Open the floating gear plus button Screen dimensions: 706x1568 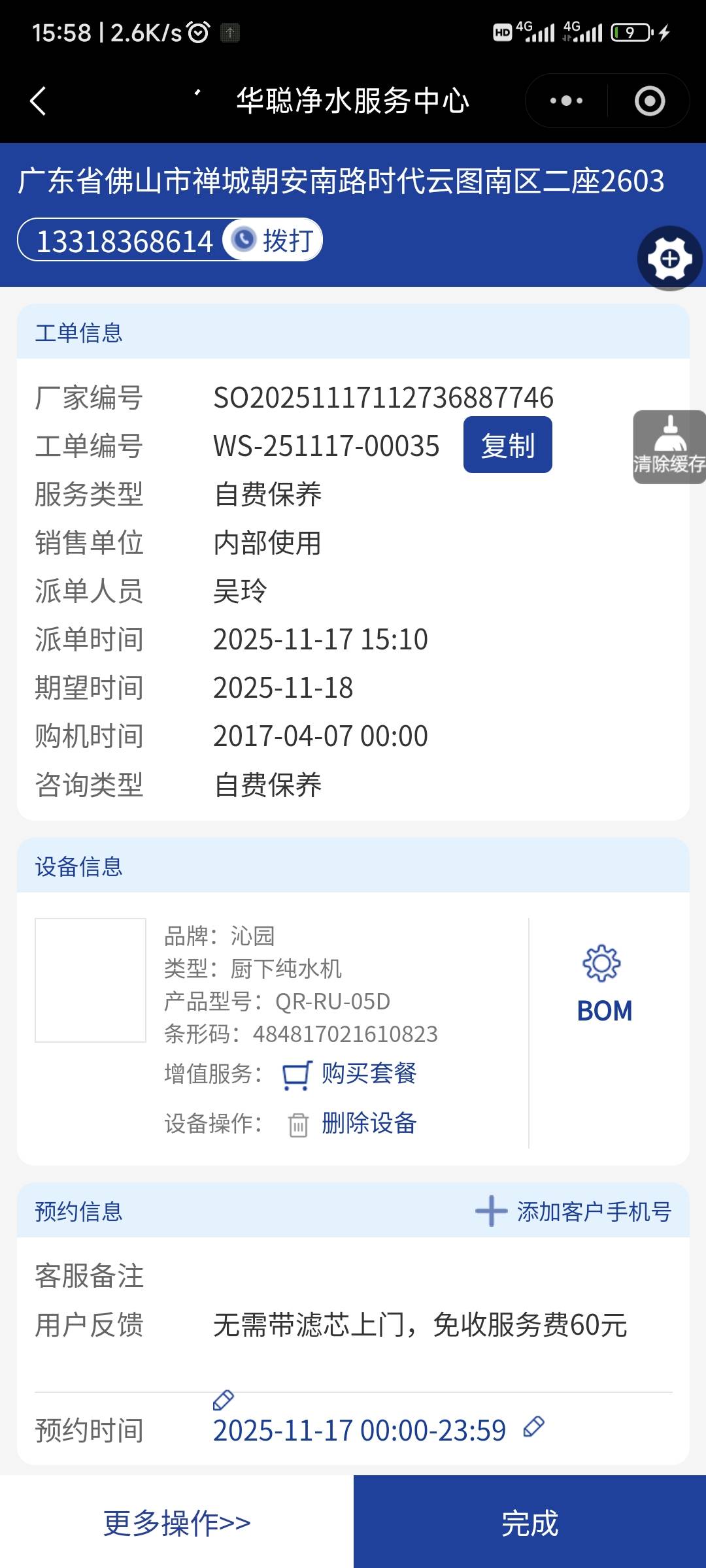click(669, 259)
